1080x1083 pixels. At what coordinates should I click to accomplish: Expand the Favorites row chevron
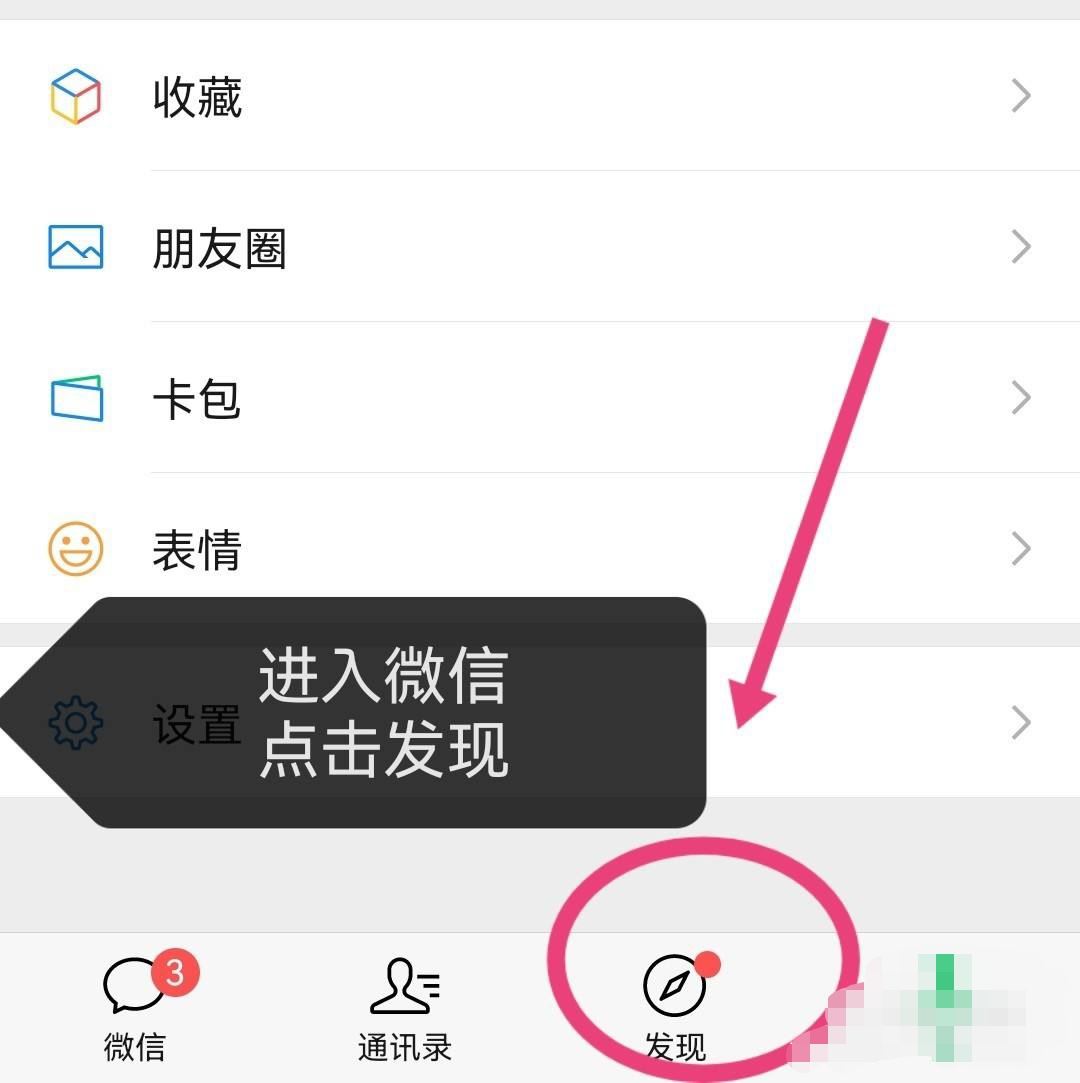point(1021,95)
